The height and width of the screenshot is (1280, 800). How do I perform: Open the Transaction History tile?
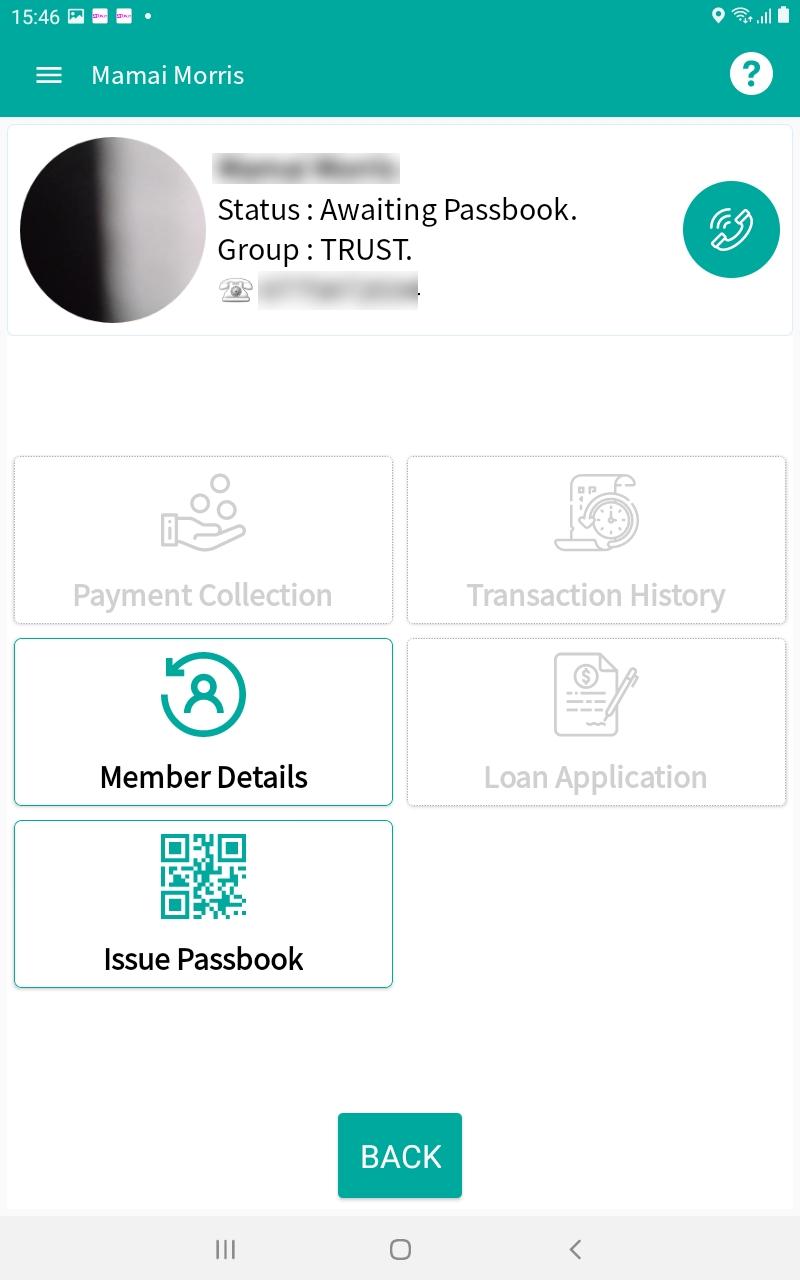[x=596, y=540]
